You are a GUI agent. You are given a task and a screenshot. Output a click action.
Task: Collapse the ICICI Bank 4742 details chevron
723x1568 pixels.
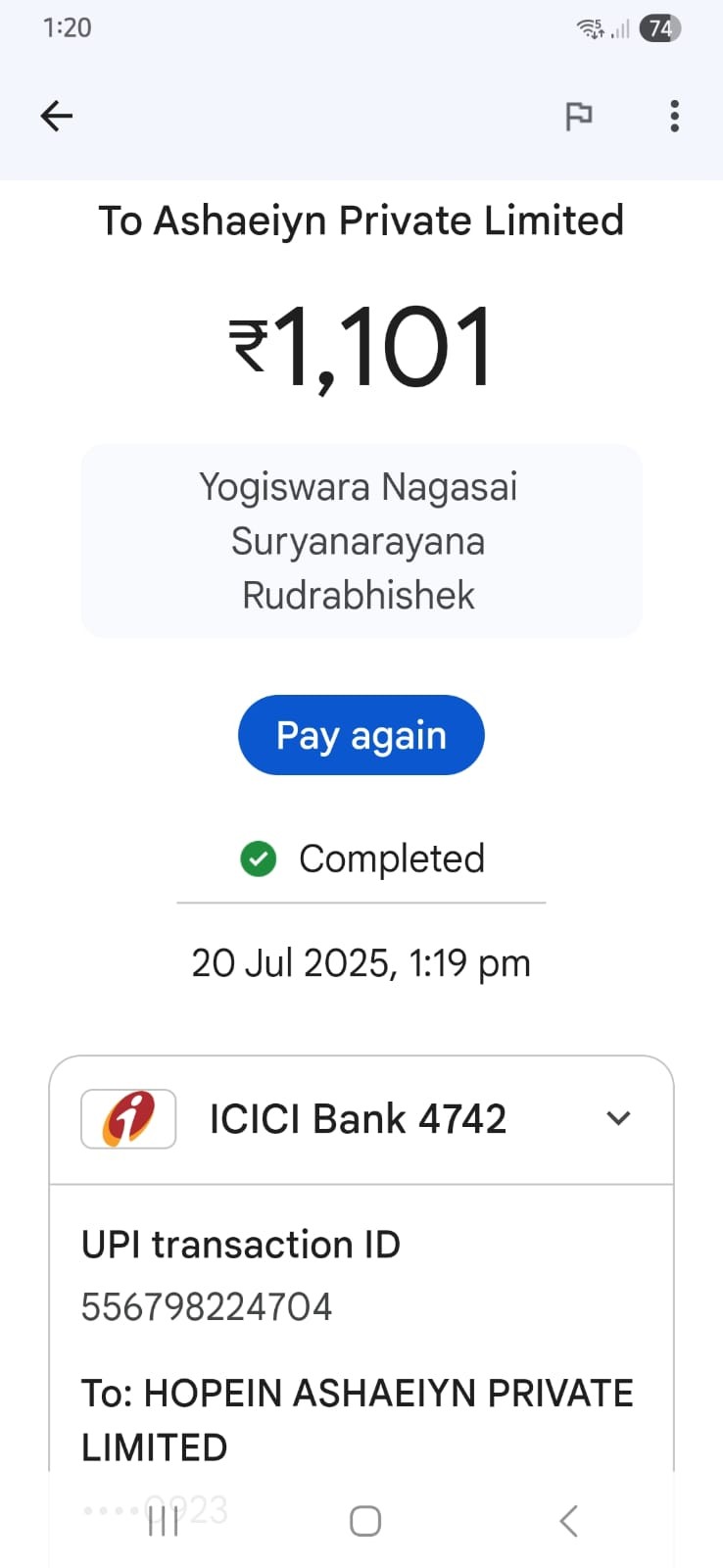[x=618, y=1118]
